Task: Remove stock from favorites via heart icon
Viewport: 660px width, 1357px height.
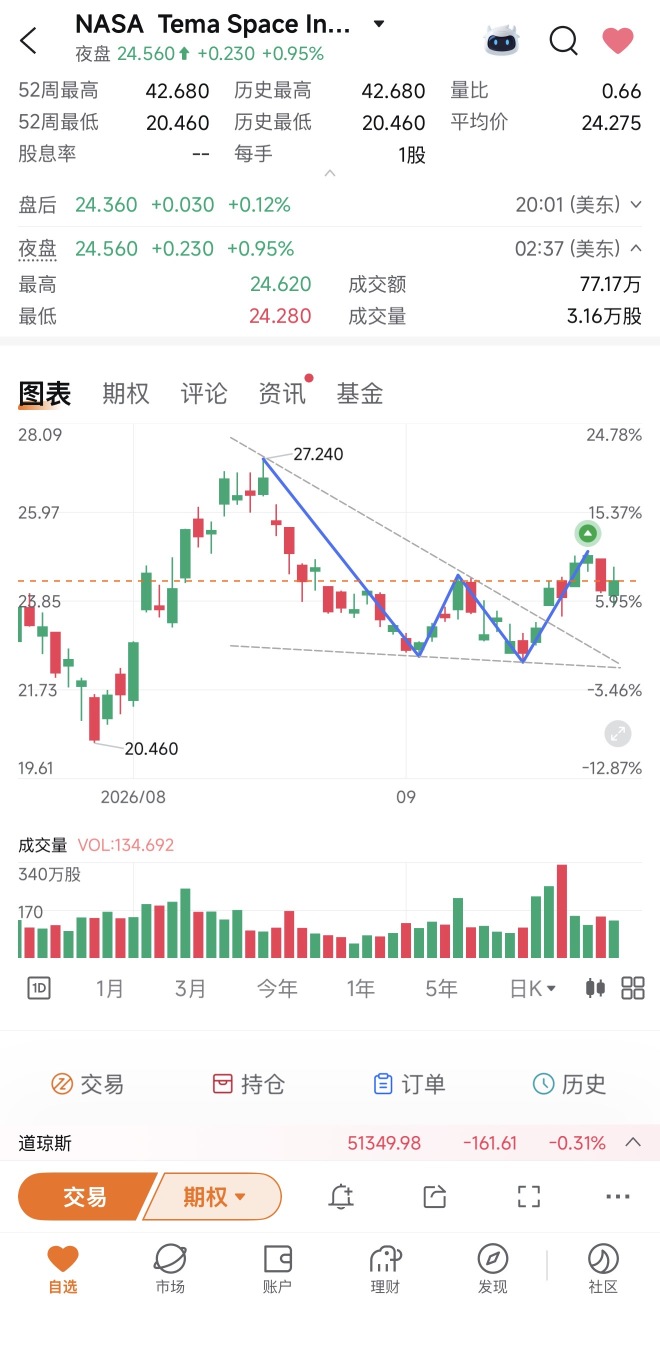Action: tap(618, 41)
